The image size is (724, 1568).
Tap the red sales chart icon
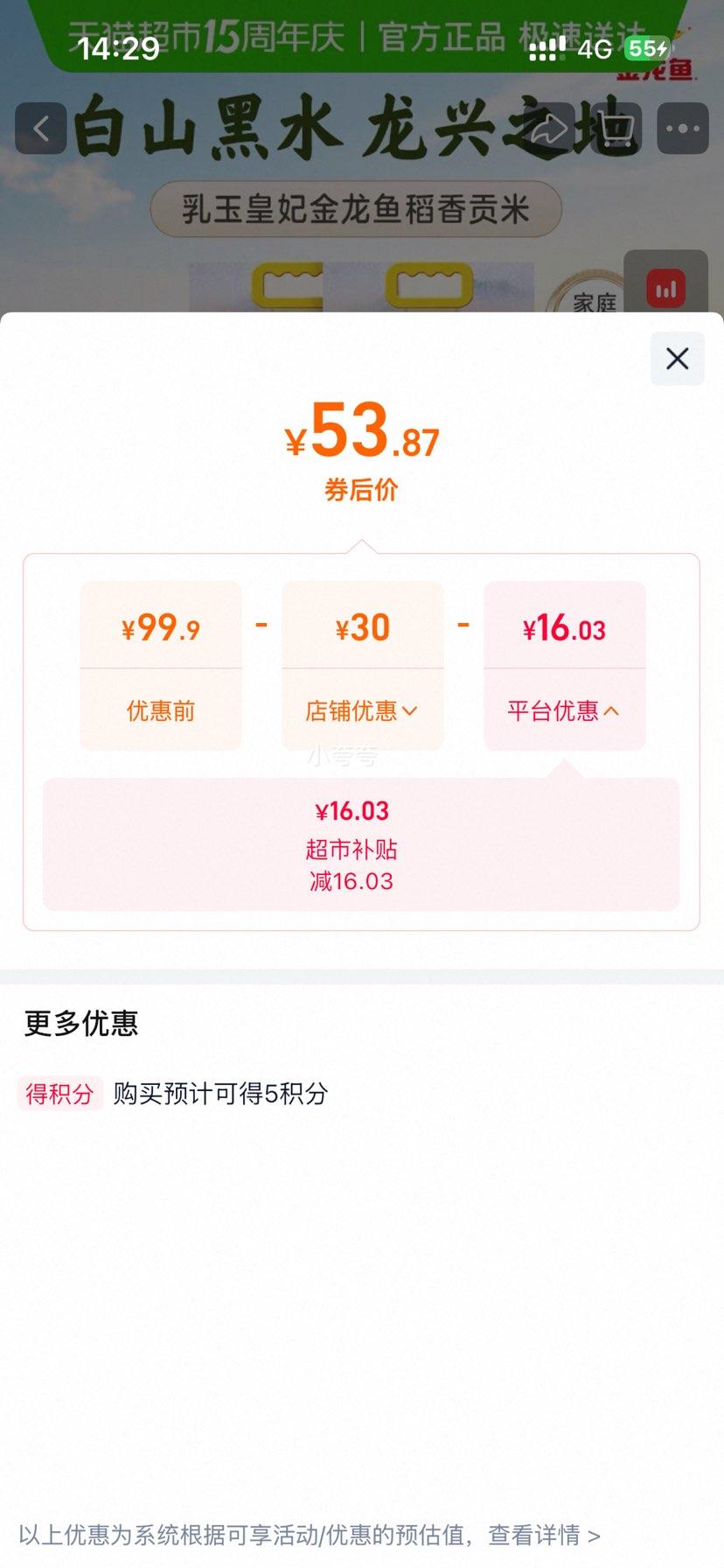667,286
